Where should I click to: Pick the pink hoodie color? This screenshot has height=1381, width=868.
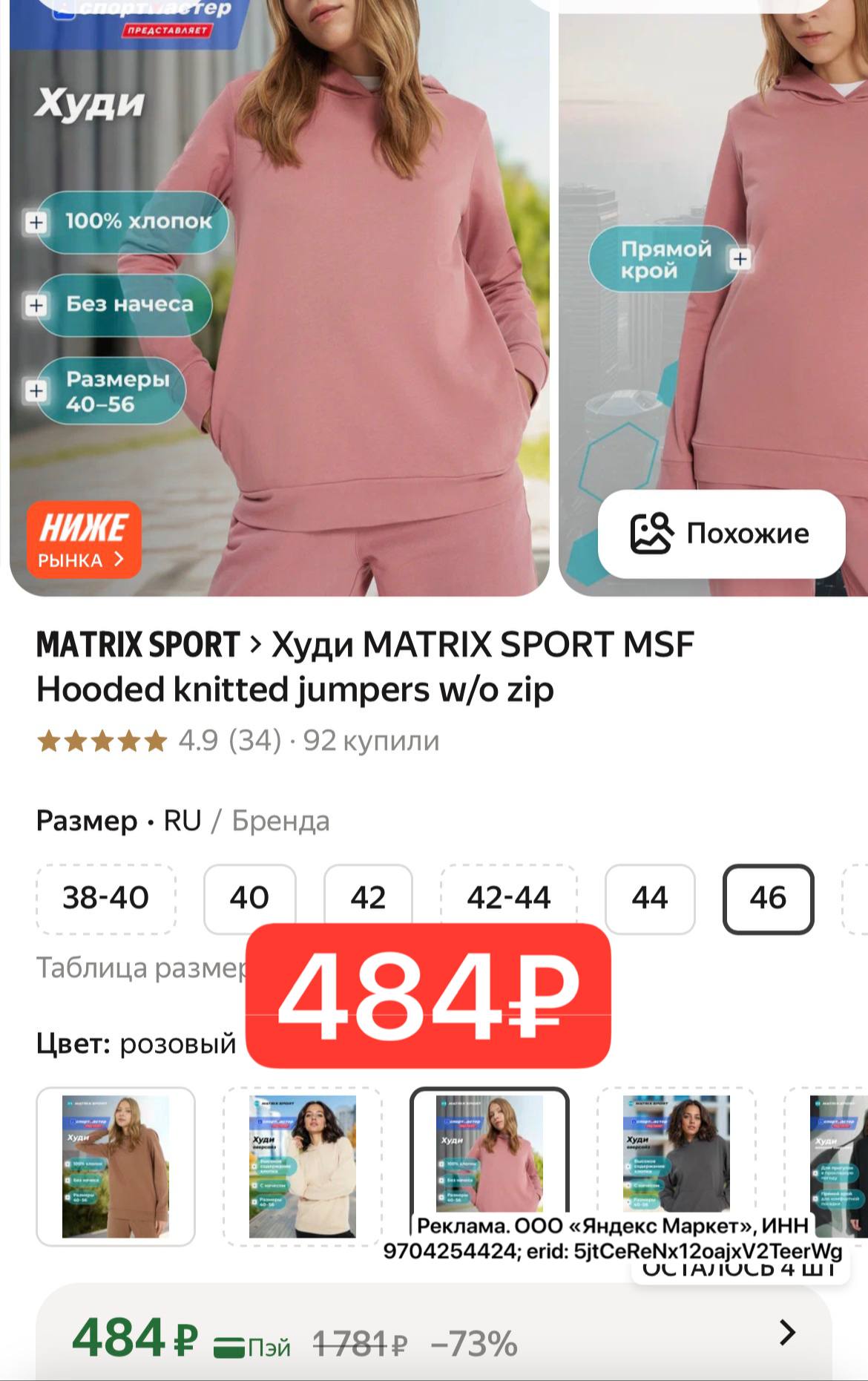point(490,1150)
